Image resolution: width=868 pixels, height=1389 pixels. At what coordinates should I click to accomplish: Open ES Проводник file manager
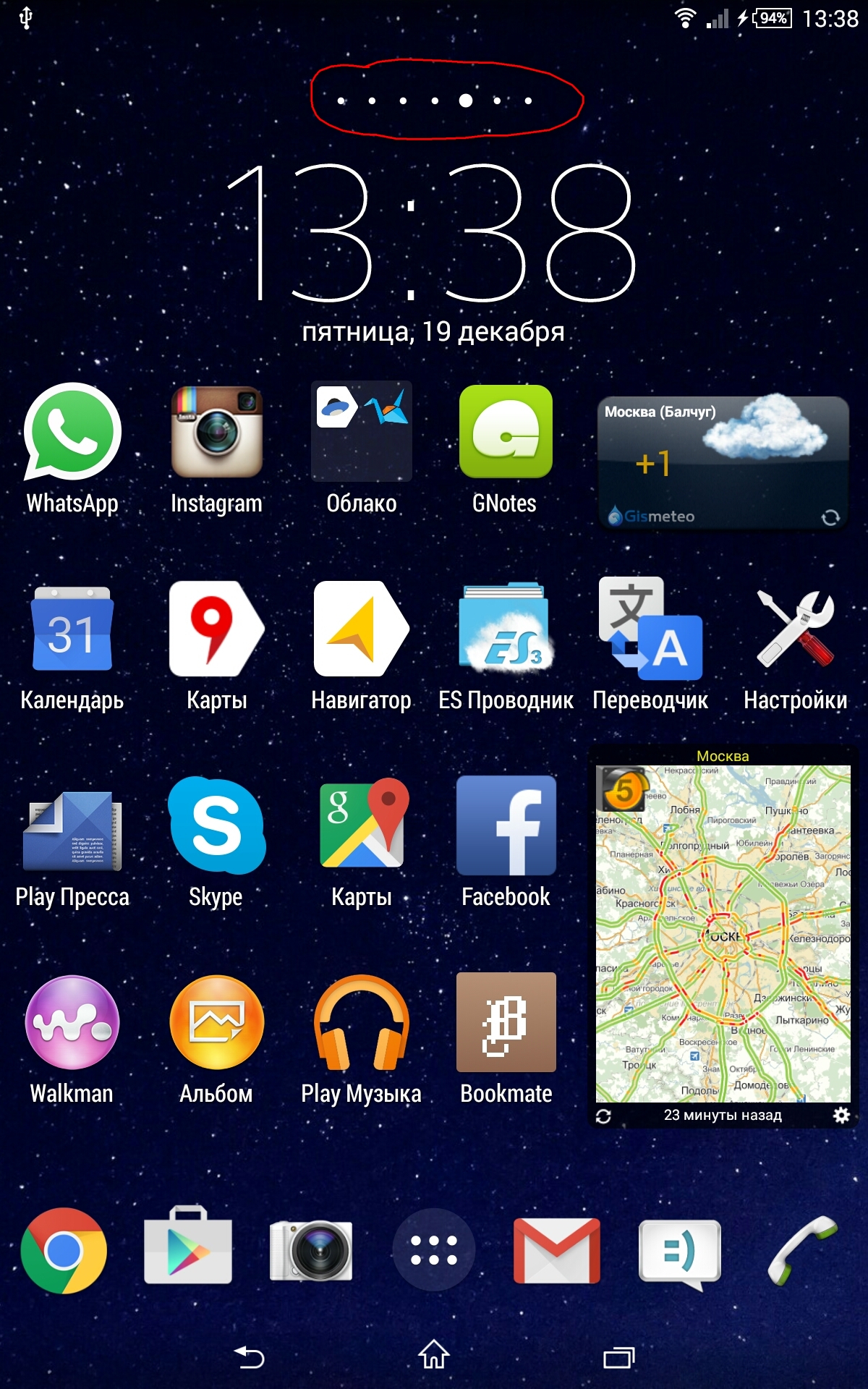[x=506, y=629]
